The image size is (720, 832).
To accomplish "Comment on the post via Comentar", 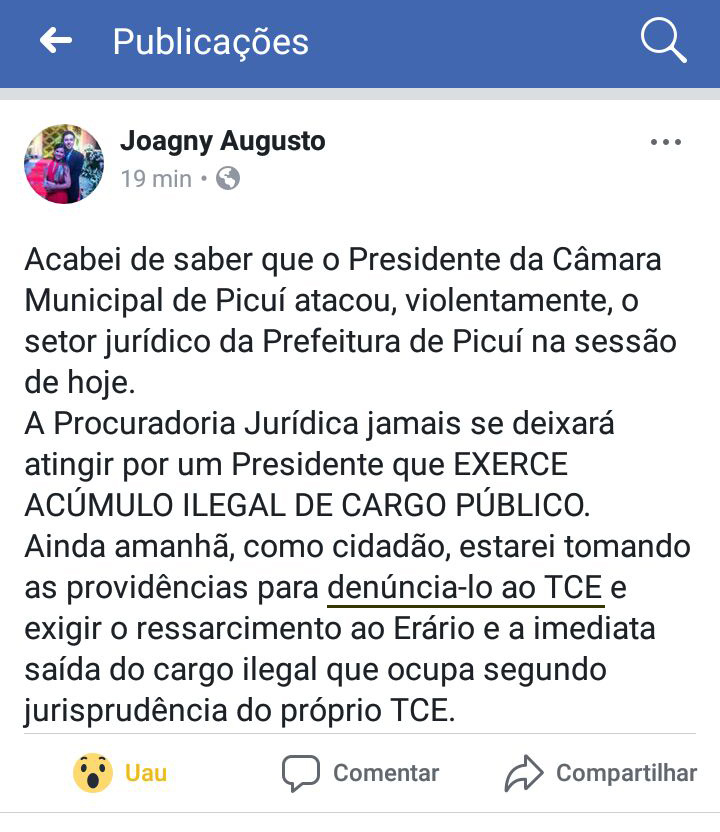I will click(361, 773).
